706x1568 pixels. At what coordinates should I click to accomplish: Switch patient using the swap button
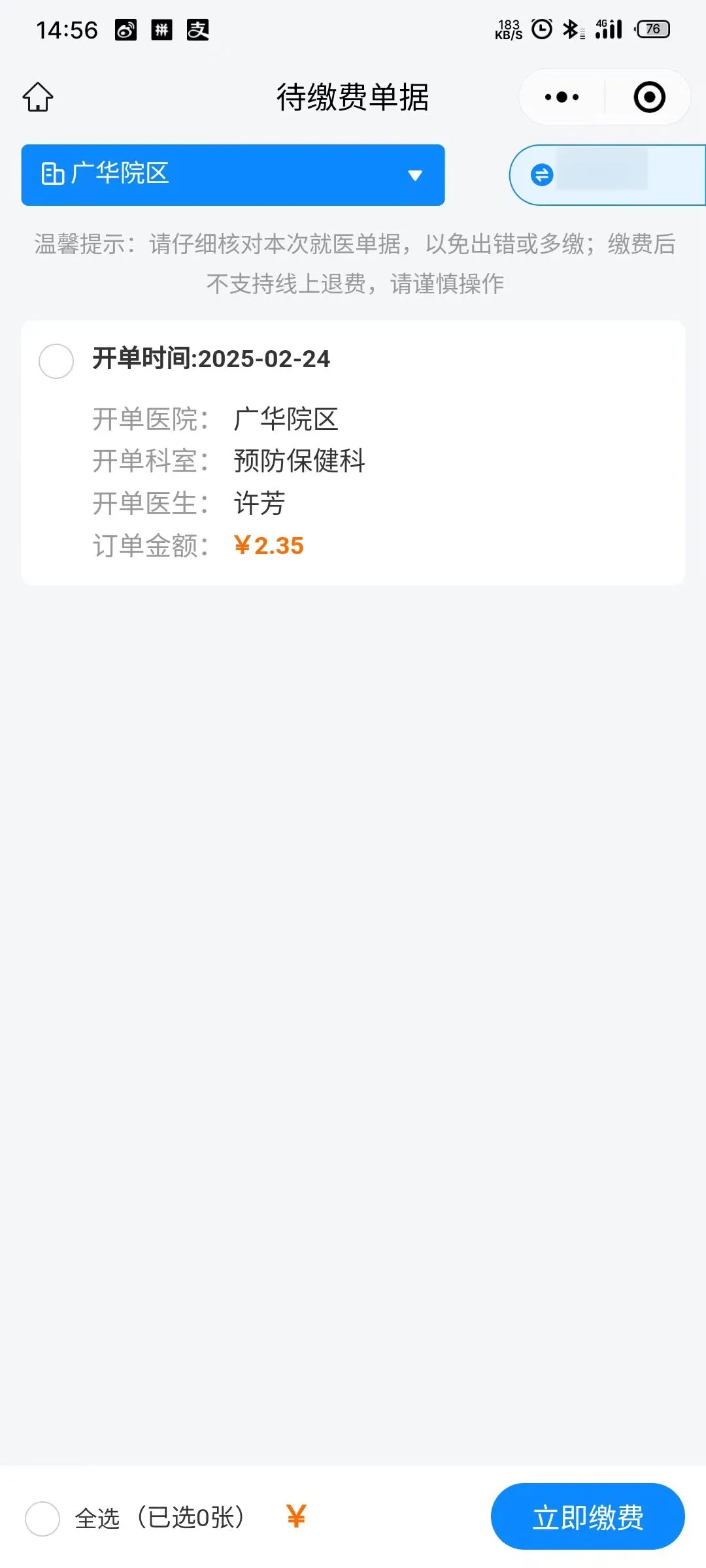pyautogui.click(x=542, y=175)
